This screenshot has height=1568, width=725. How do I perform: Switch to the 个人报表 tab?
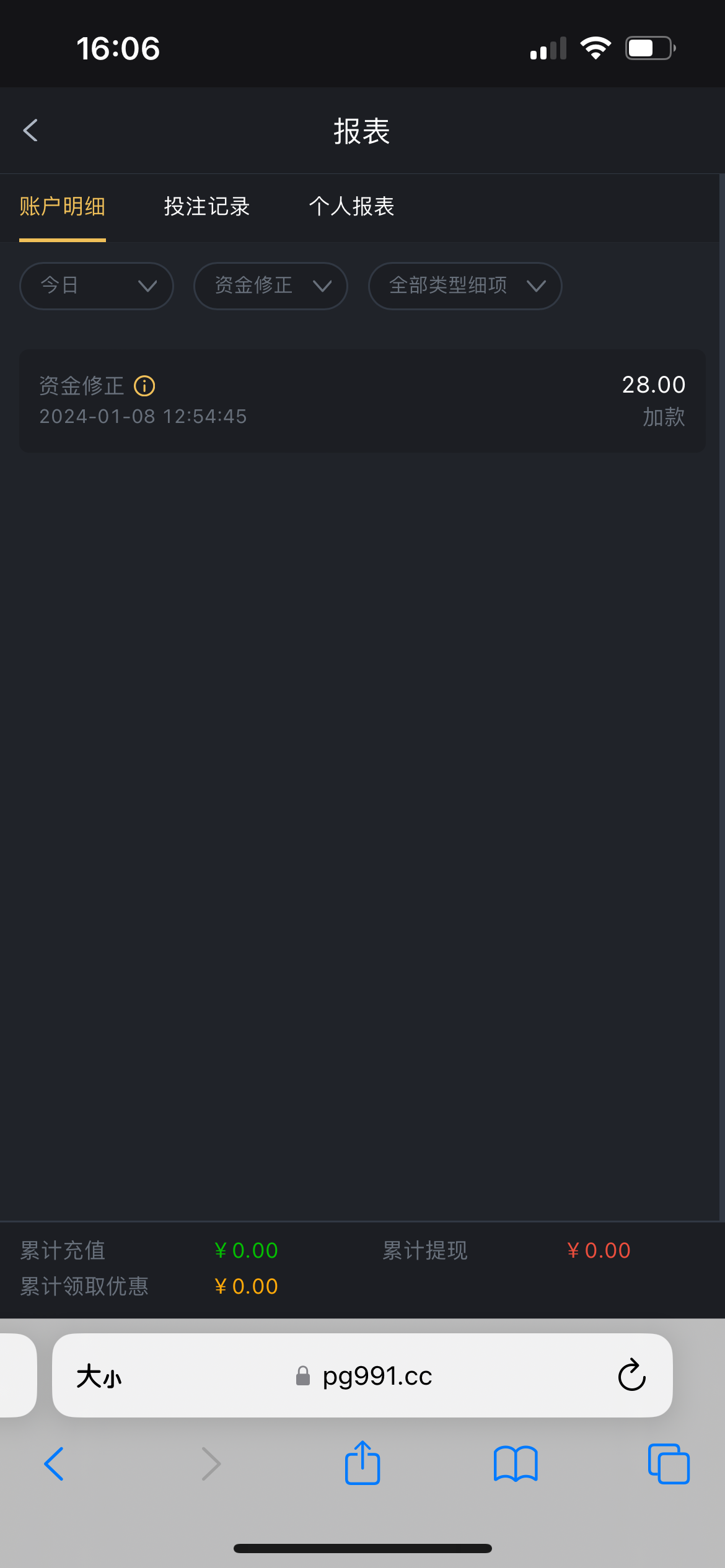coord(351,206)
